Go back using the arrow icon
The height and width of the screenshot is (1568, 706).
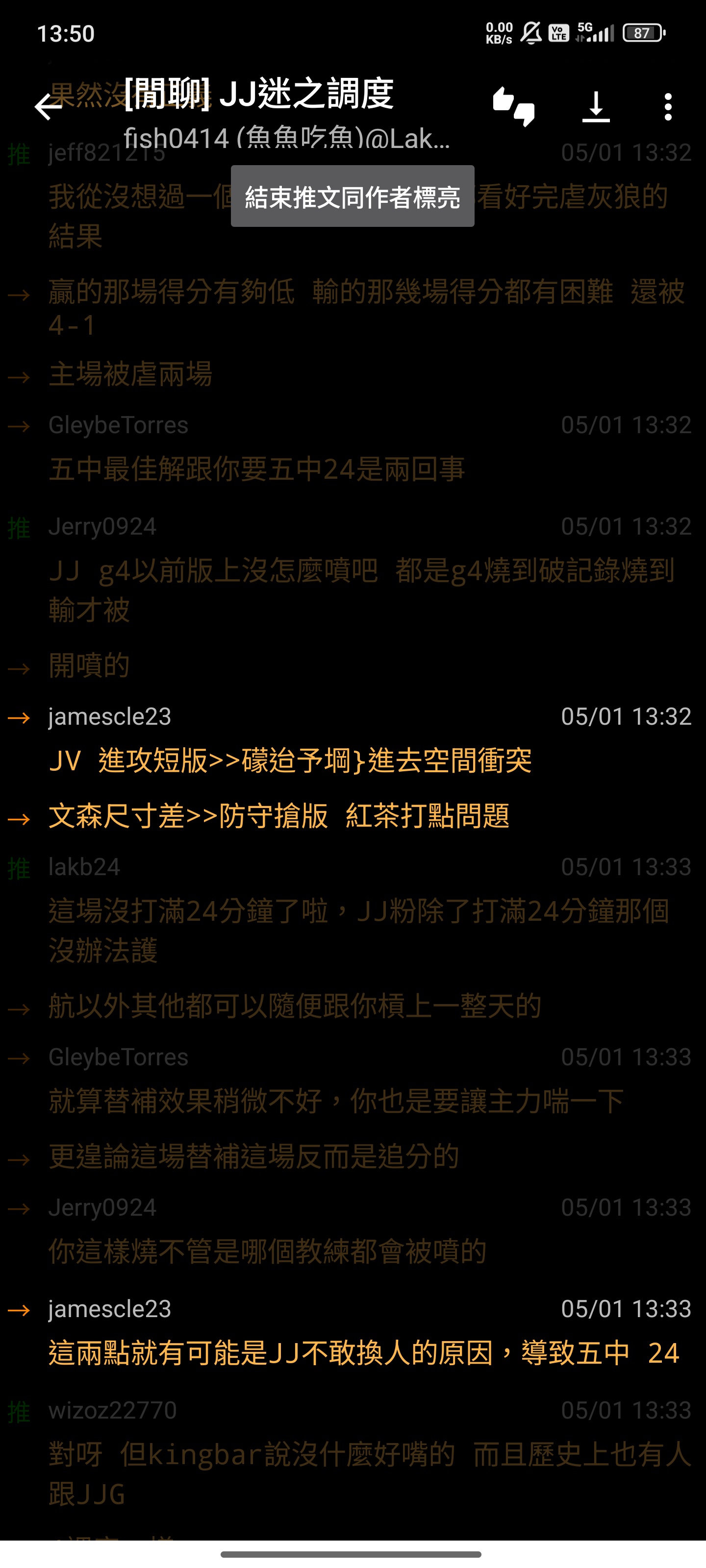tap(48, 107)
